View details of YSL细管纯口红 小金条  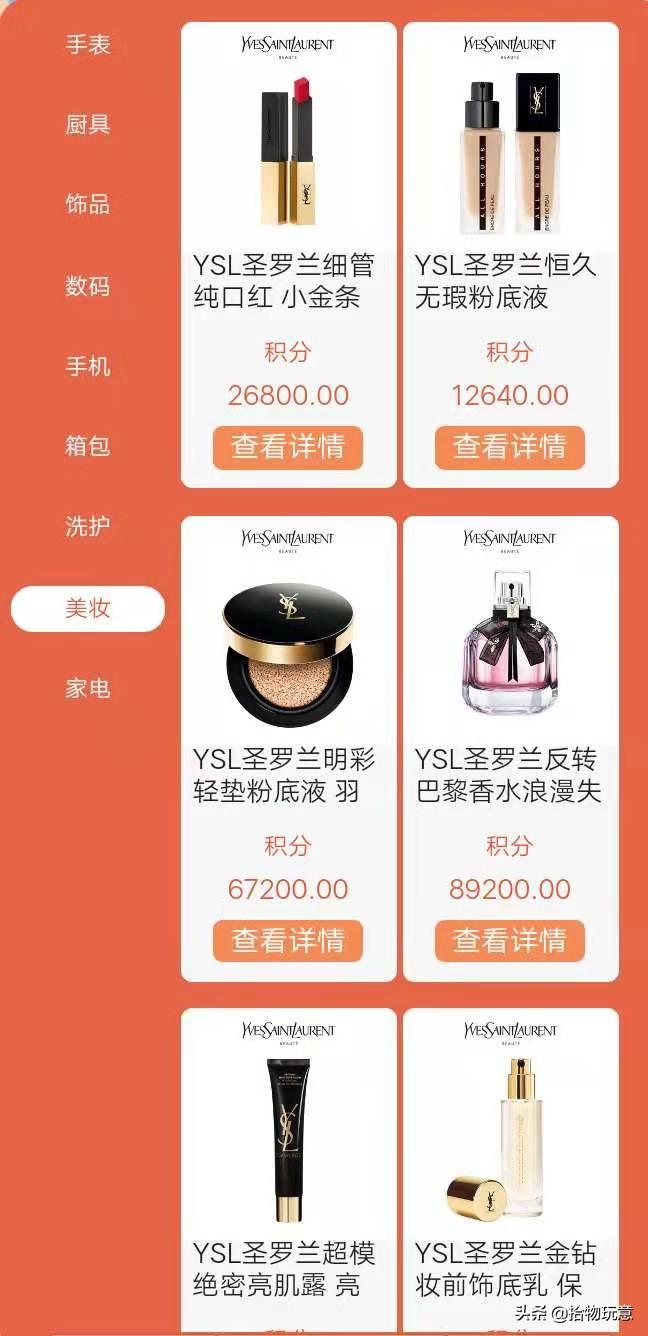click(x=288, y=447)
